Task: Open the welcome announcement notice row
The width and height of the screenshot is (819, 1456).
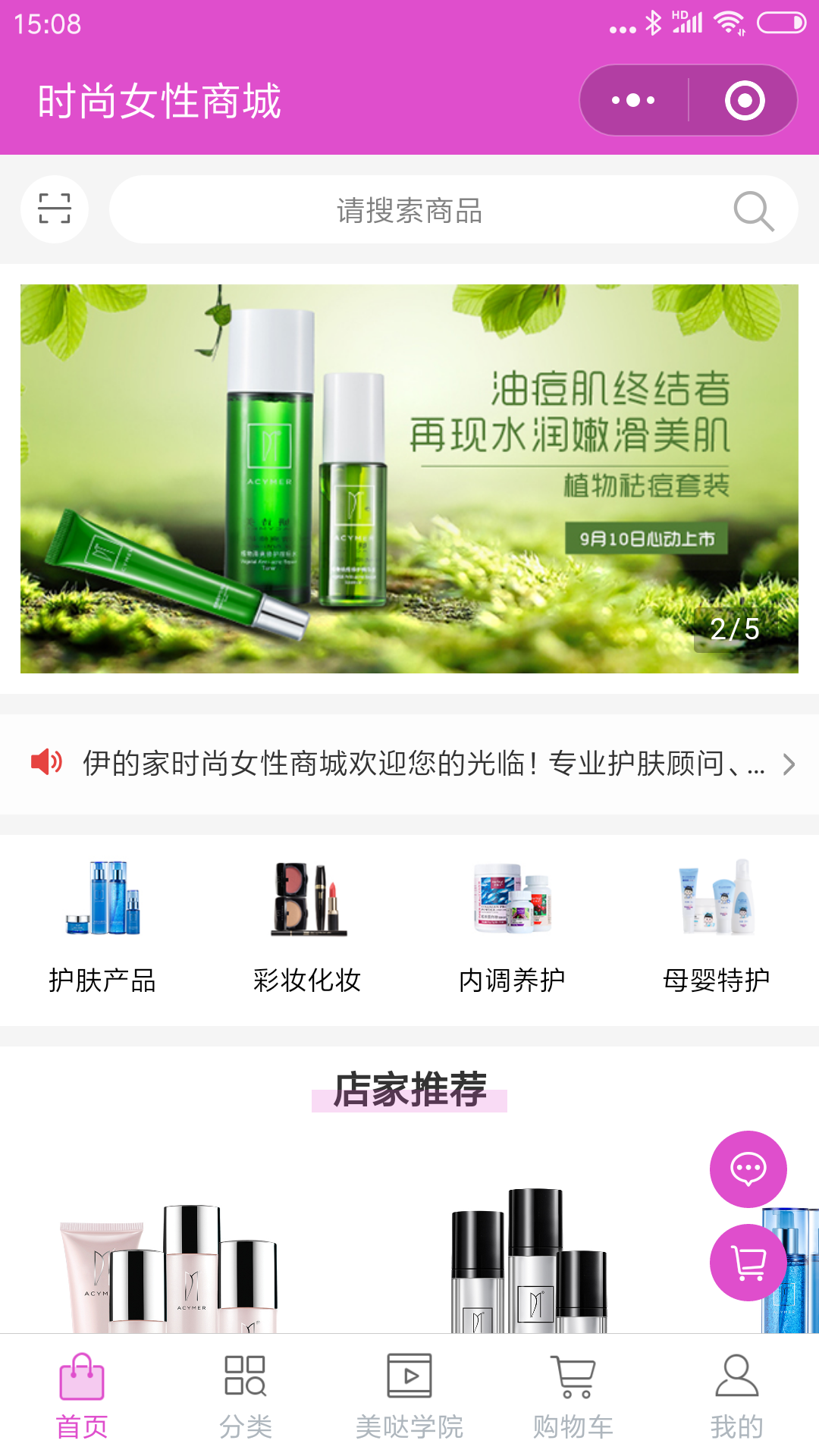Action: tap(409, 764)
